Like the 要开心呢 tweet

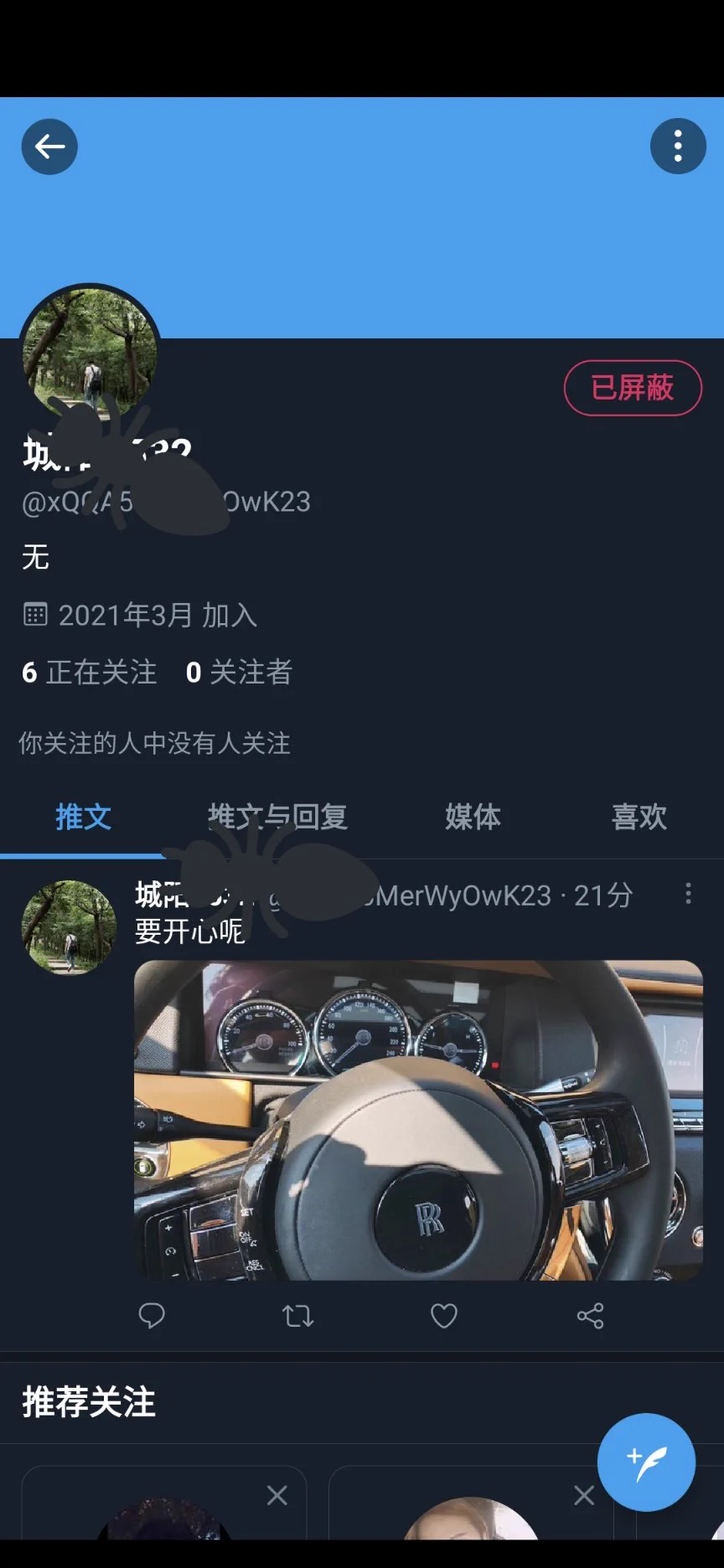click(x=443, y=1316)
